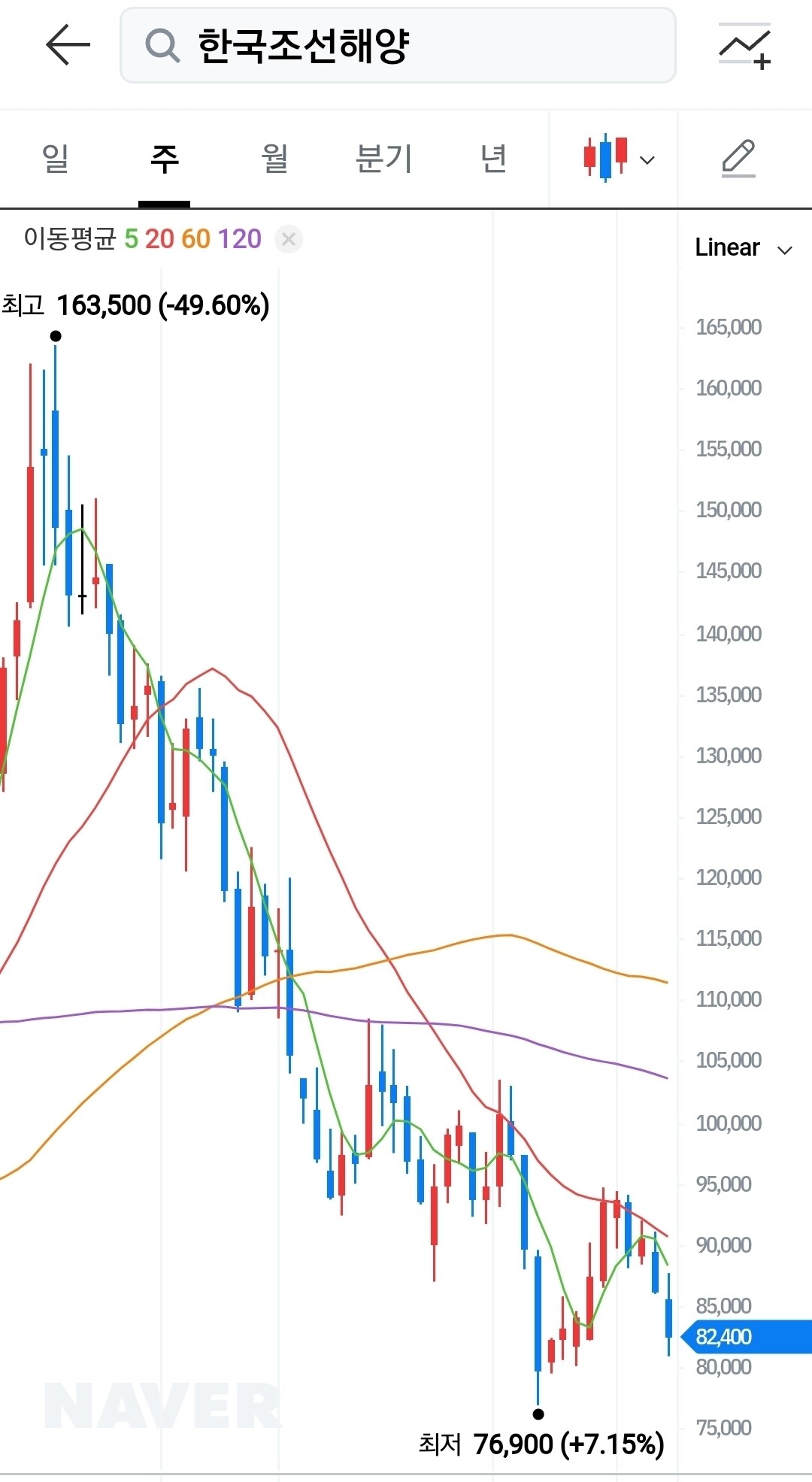812x1482 pixels.
Task: Switch to the 년 yearly tab
Action: 493,159
